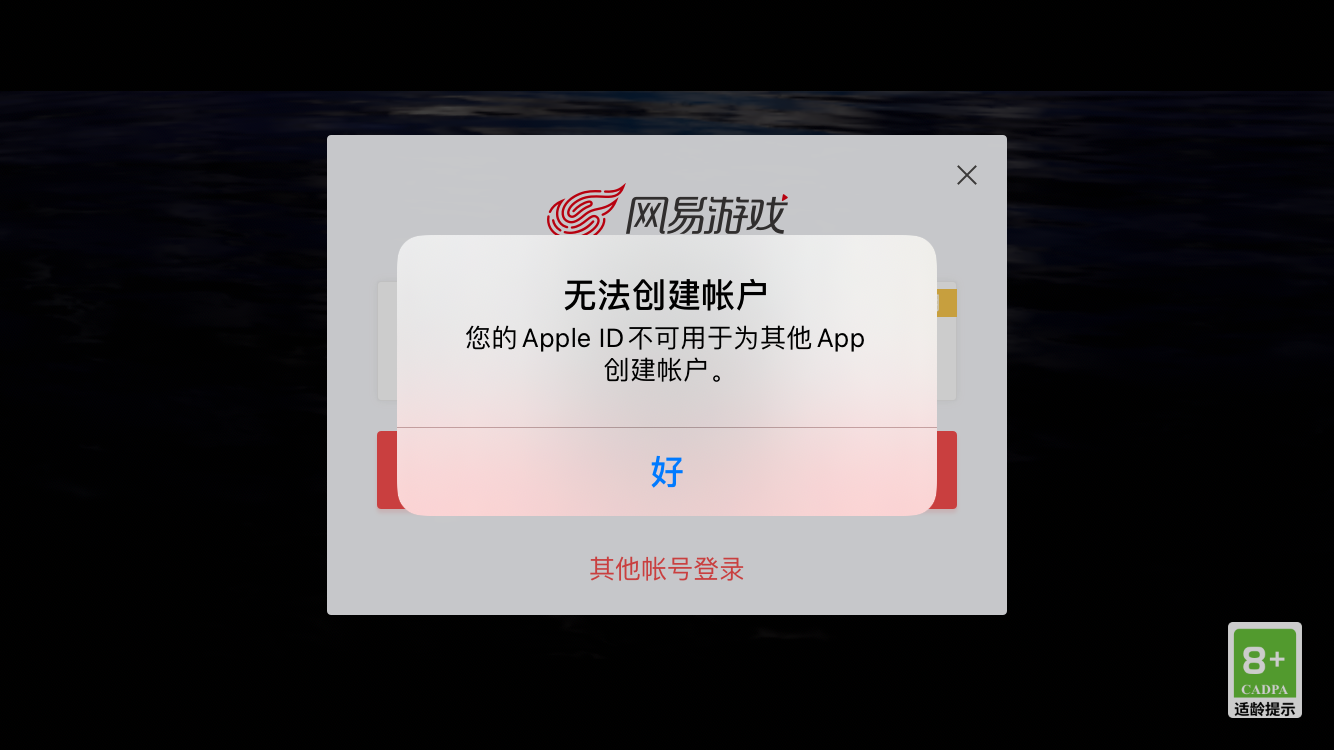
Task: Close the NetEase Games login dialog
Action: click(x=966, y=175)
